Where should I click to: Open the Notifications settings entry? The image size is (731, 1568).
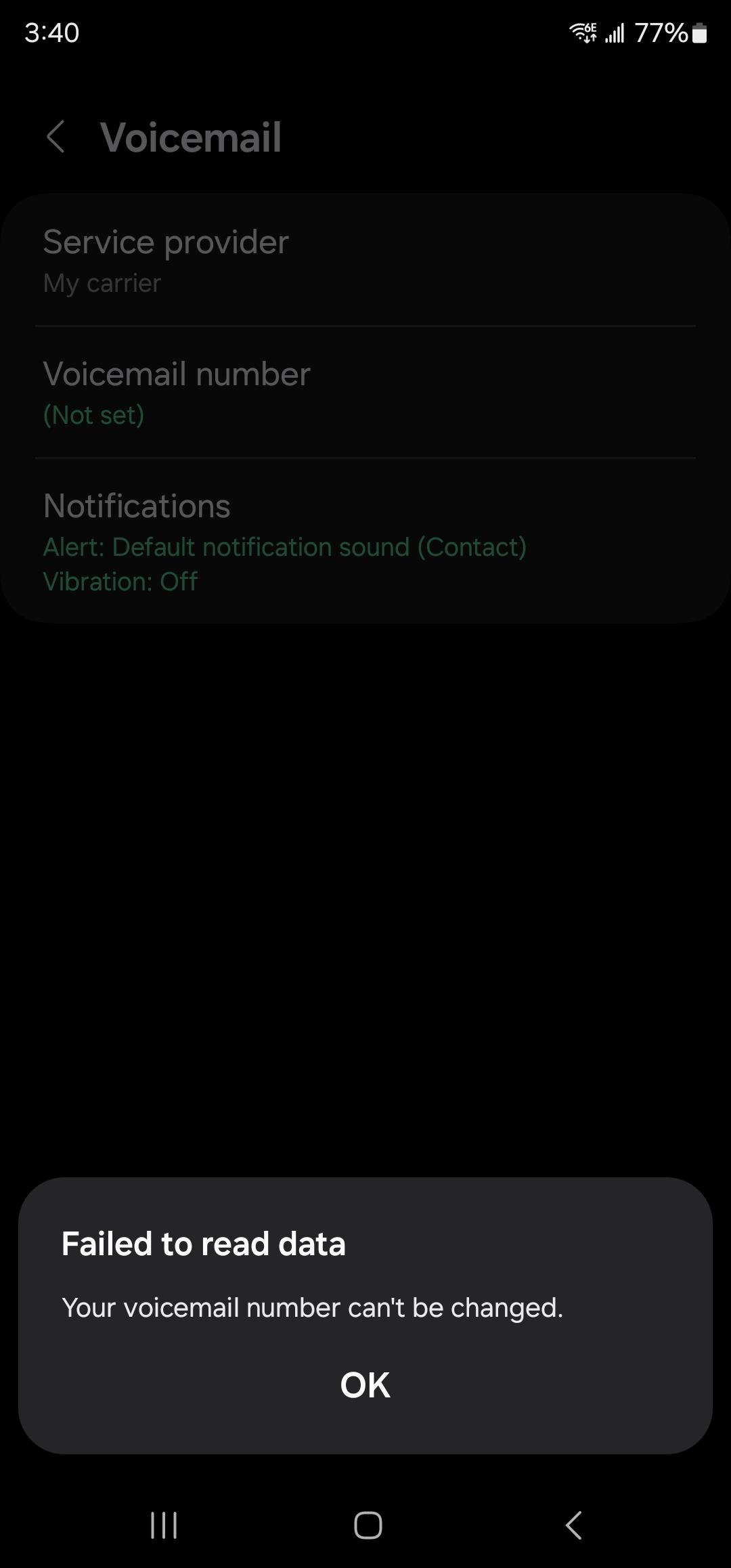pos(136,505)
